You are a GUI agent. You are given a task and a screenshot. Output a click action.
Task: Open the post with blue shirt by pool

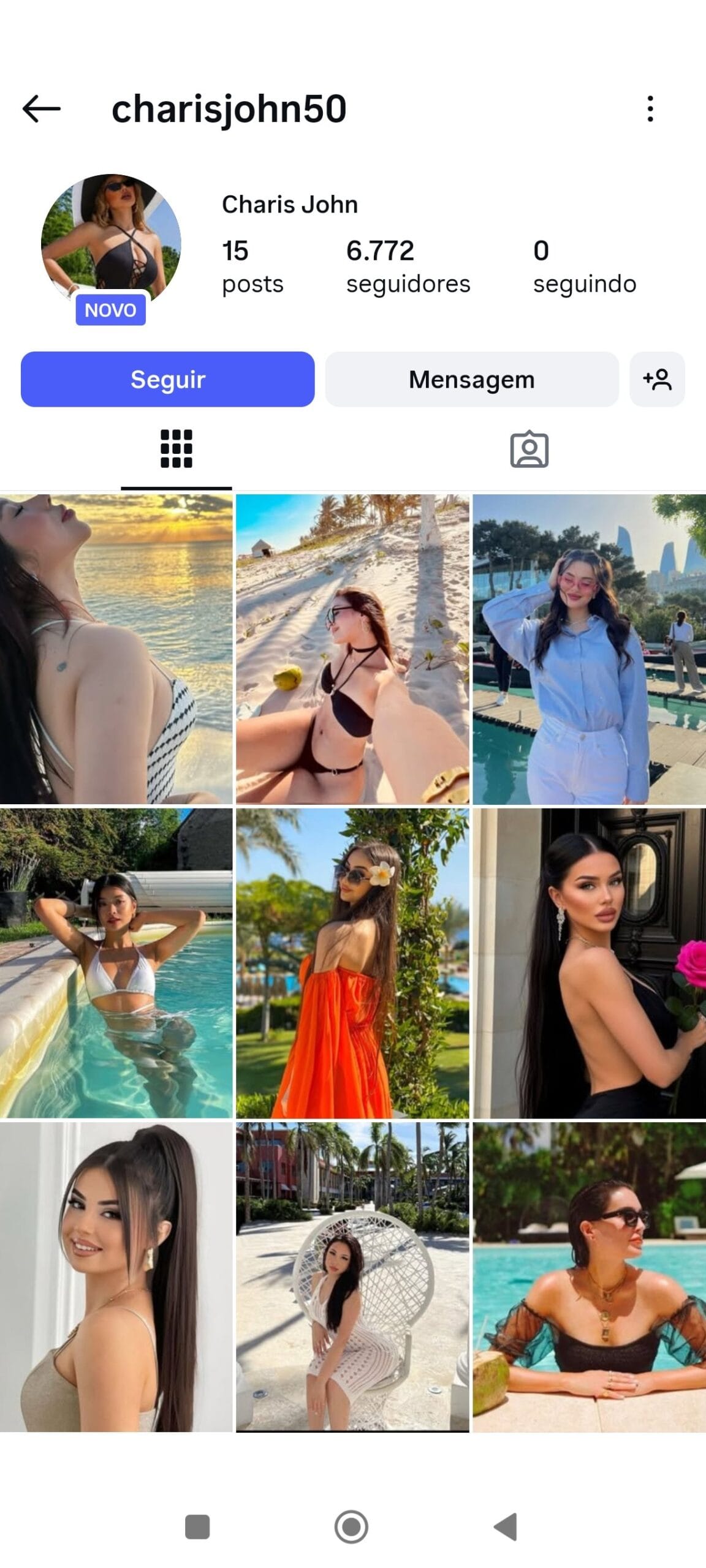(x=589, y=649)
